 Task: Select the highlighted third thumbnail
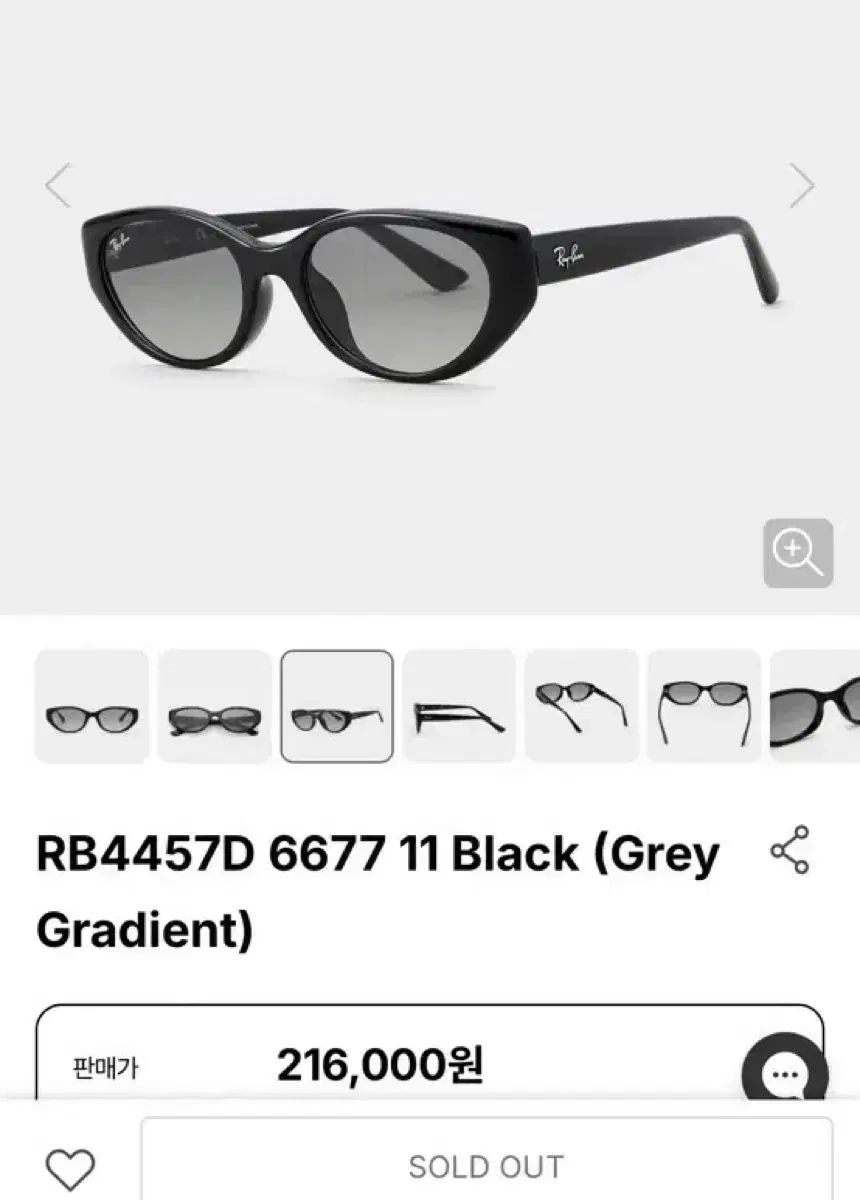(x=337, y=706)
